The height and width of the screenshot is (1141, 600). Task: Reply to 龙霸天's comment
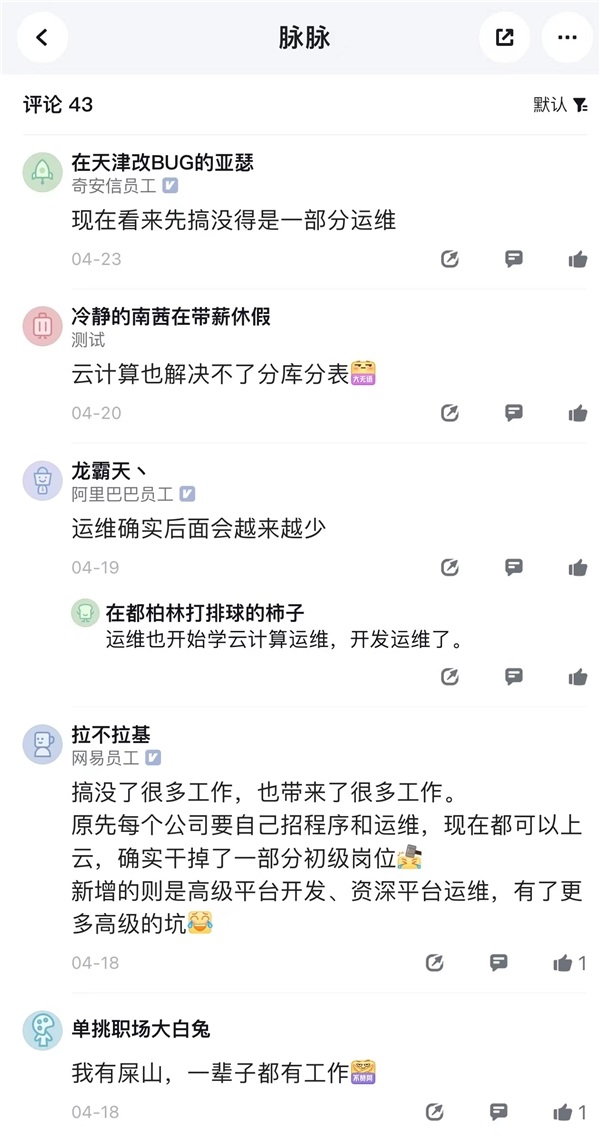514,567
